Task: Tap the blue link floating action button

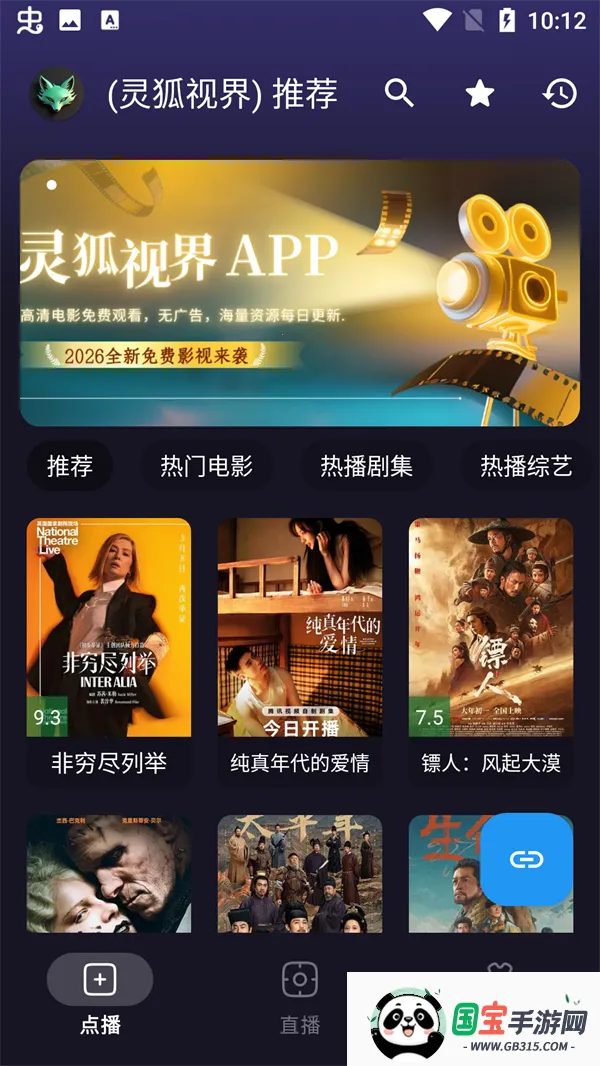Action: [527, 859]
